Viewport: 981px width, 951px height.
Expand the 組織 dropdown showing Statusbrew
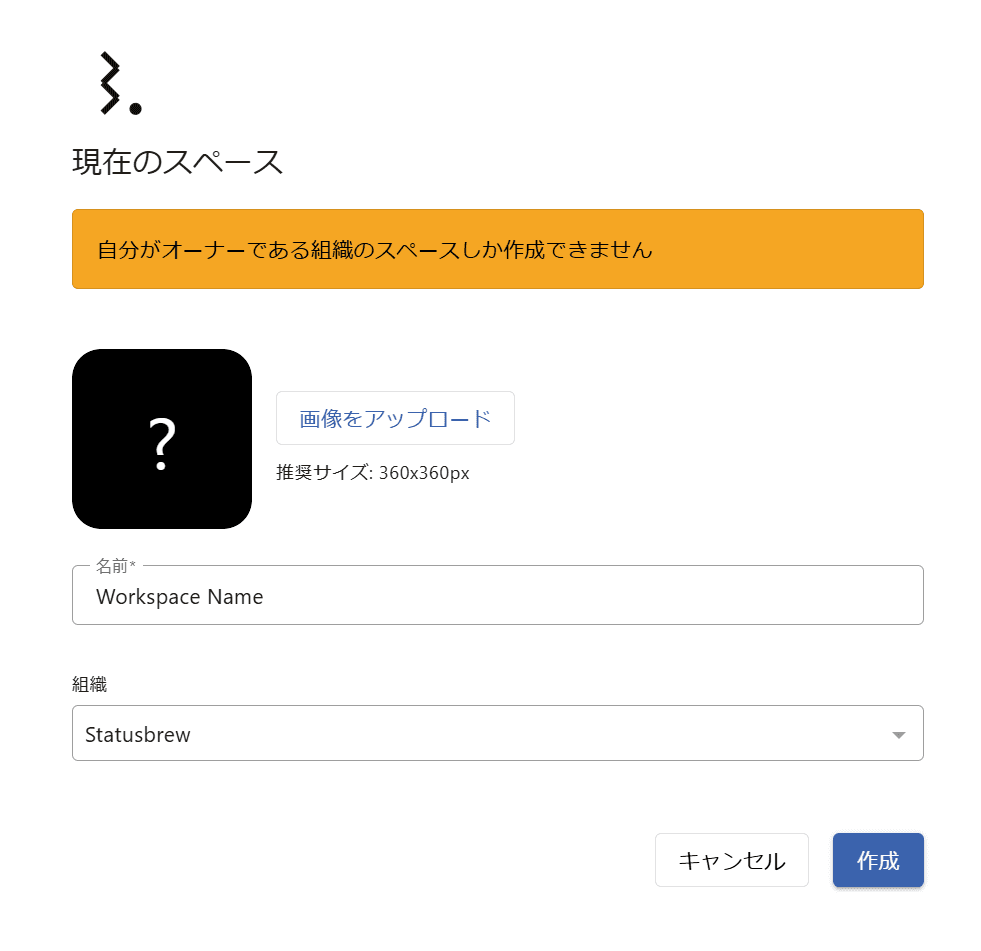click(497, 734)
